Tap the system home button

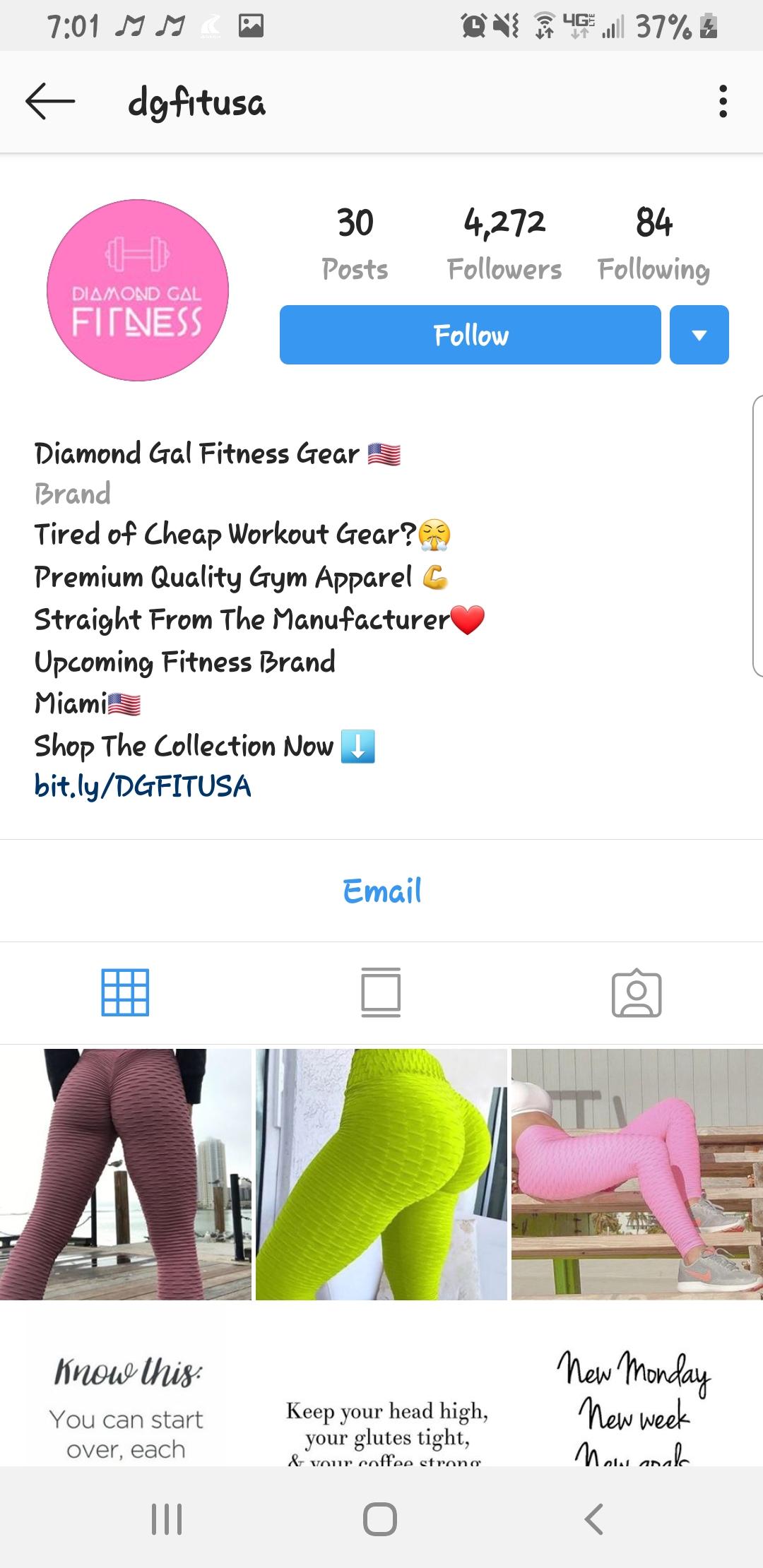(380, 1519)
